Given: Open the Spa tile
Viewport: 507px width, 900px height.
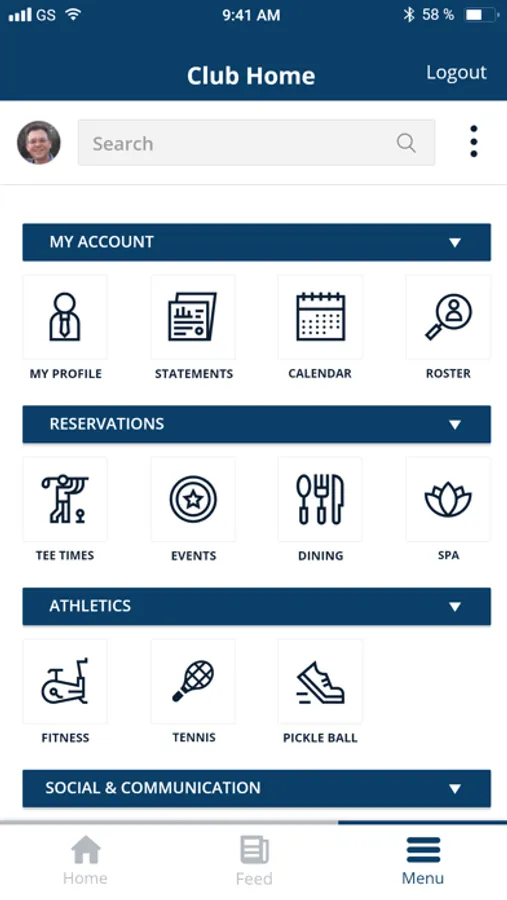Looking at the screenshot, I should click(x=448, y=510).
